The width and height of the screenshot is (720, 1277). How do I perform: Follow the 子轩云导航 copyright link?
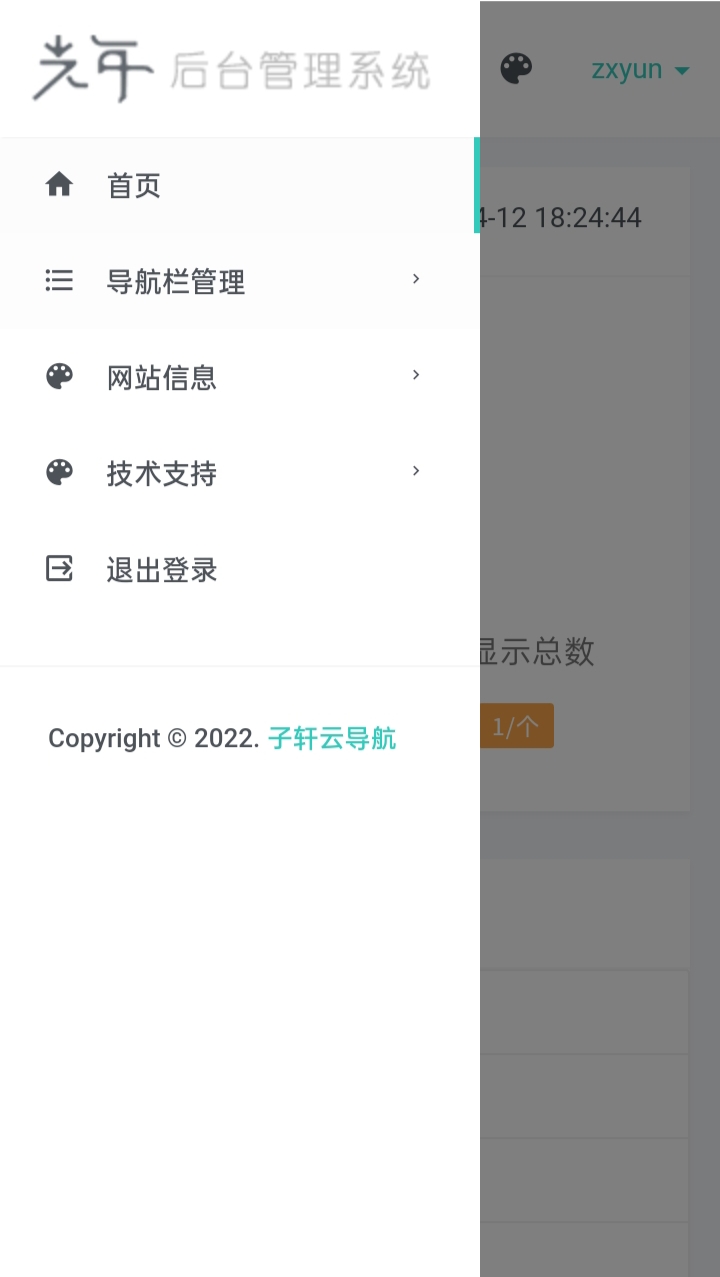(330, 738)
